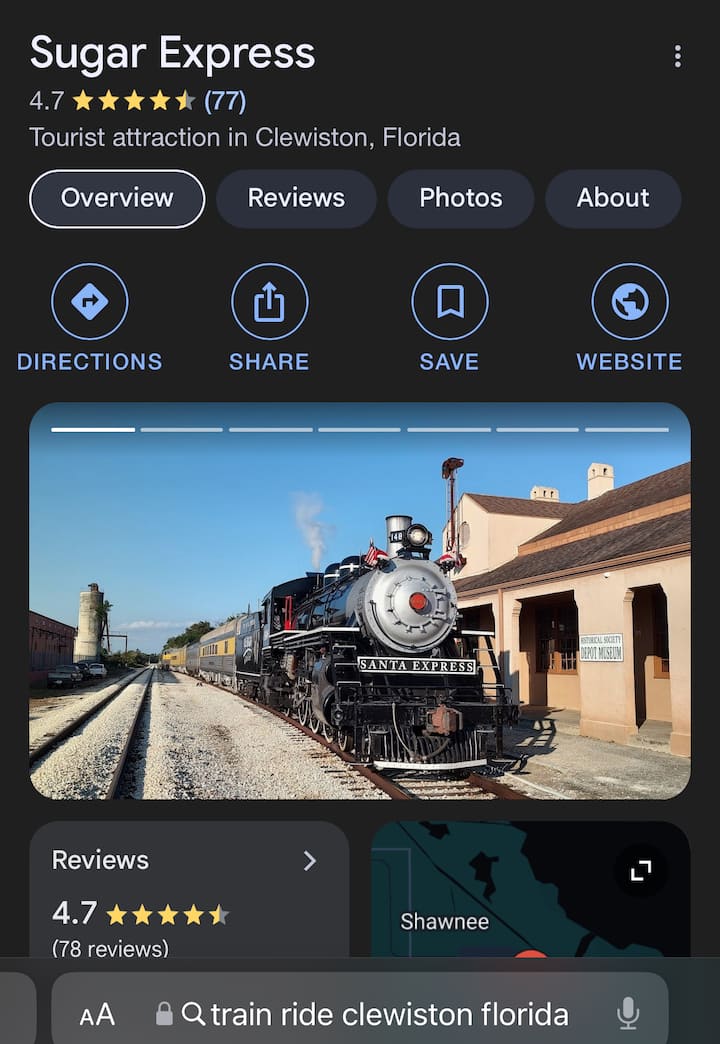Select the Overview tab
Image resolution: width=720 pixels, height=1044 pixels.
click(117, 198)
